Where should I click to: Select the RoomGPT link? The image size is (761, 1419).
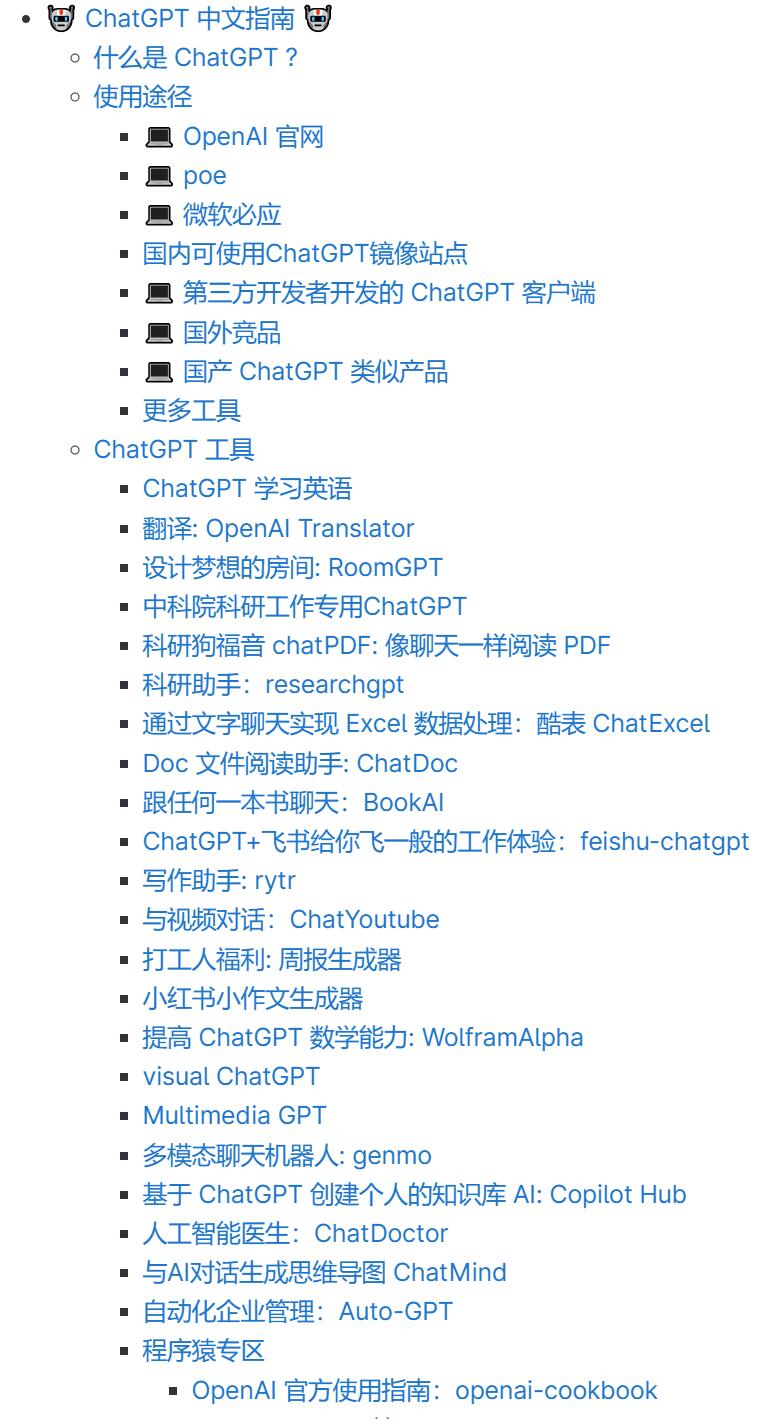(x=292, y=567)
